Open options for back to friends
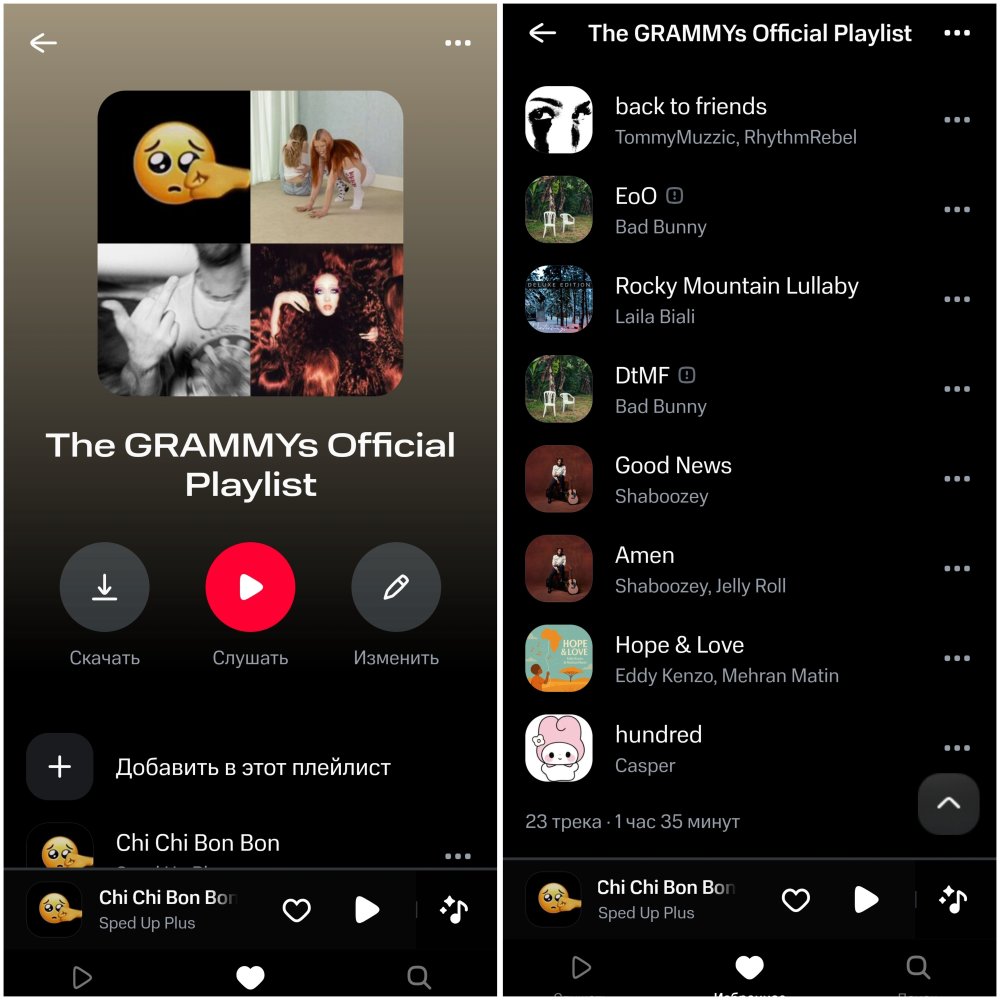This screenshot has height=1000, width=1000. (957, 120)
